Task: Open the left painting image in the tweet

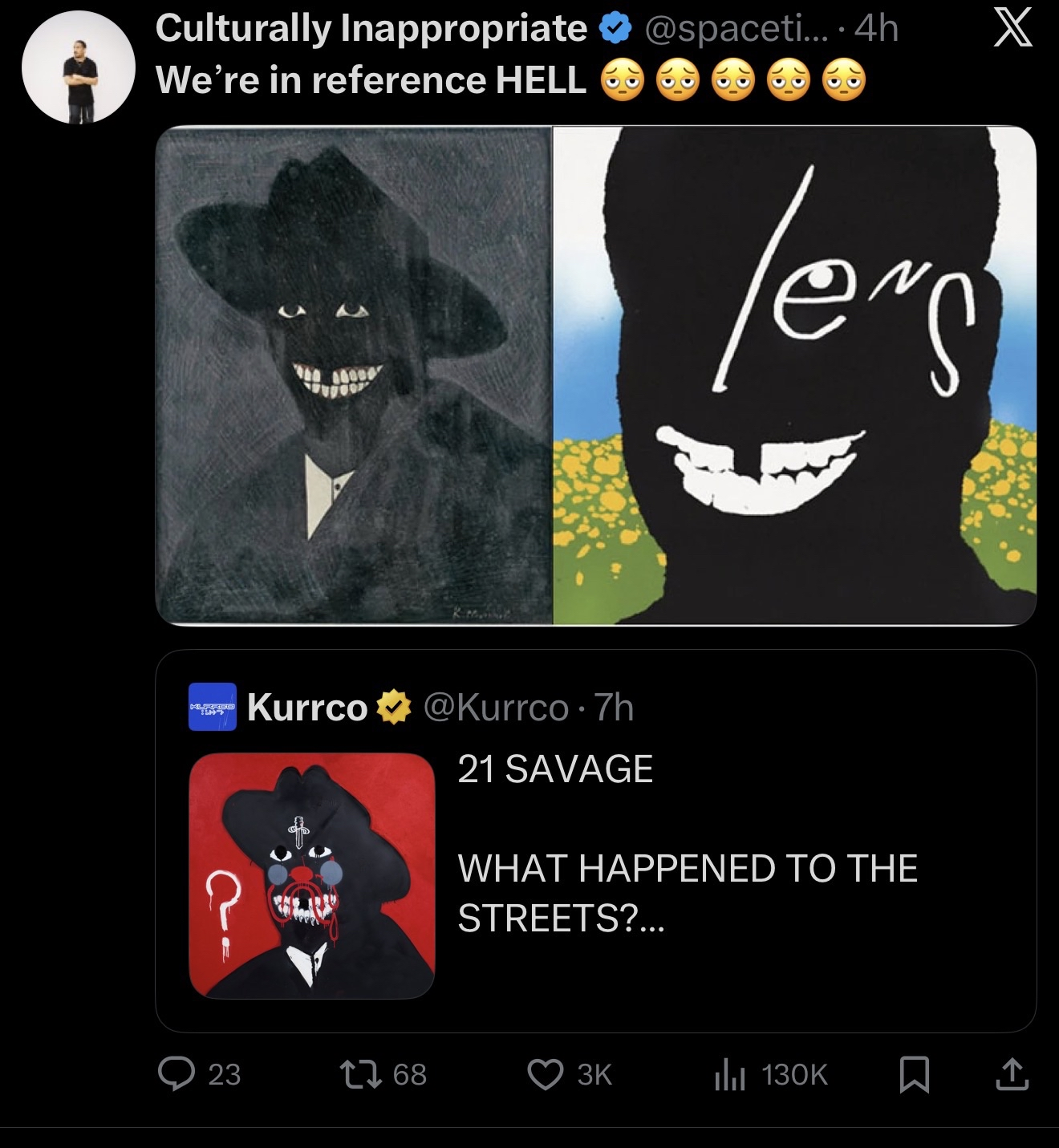Action: 354,375
